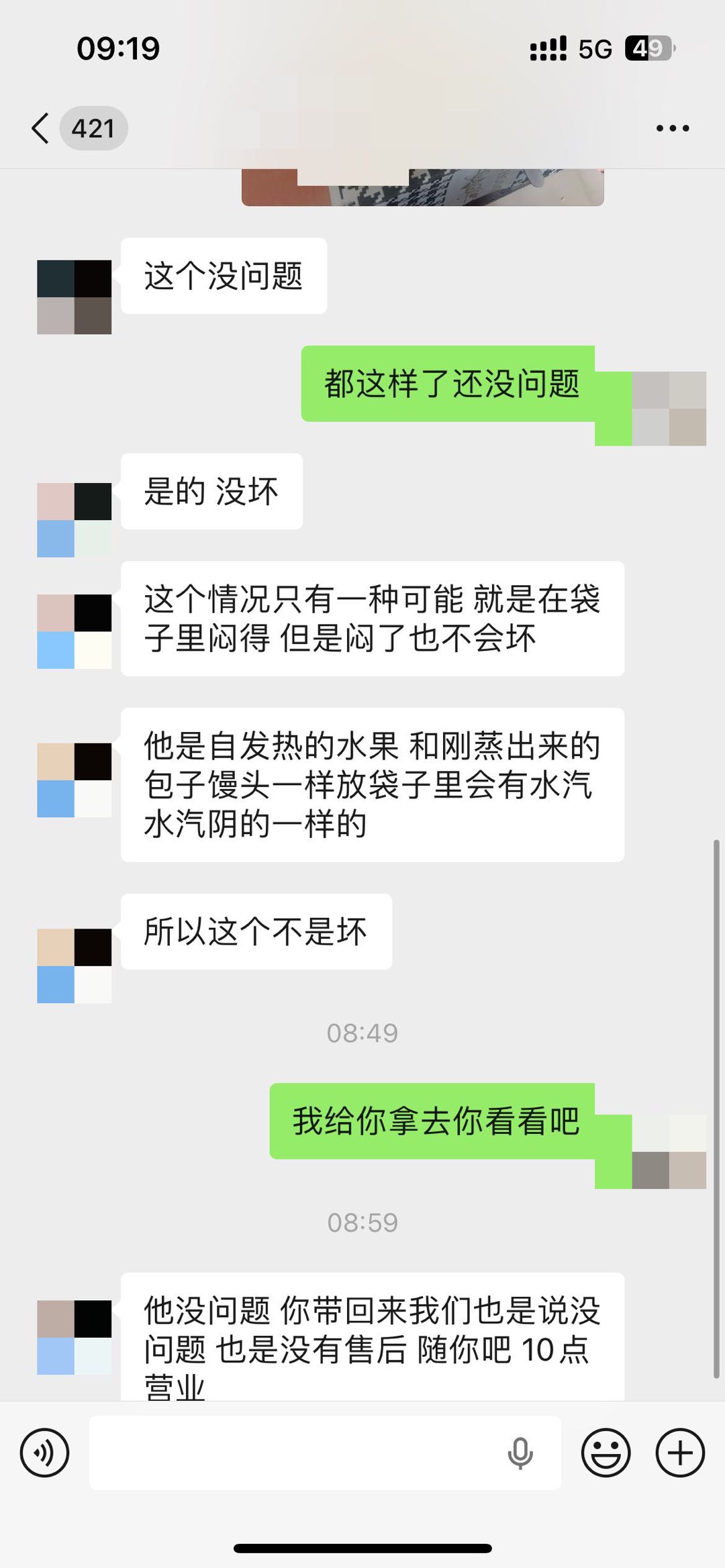Go back to the chat list
725x1568 pixels.
tap(42, 128)
